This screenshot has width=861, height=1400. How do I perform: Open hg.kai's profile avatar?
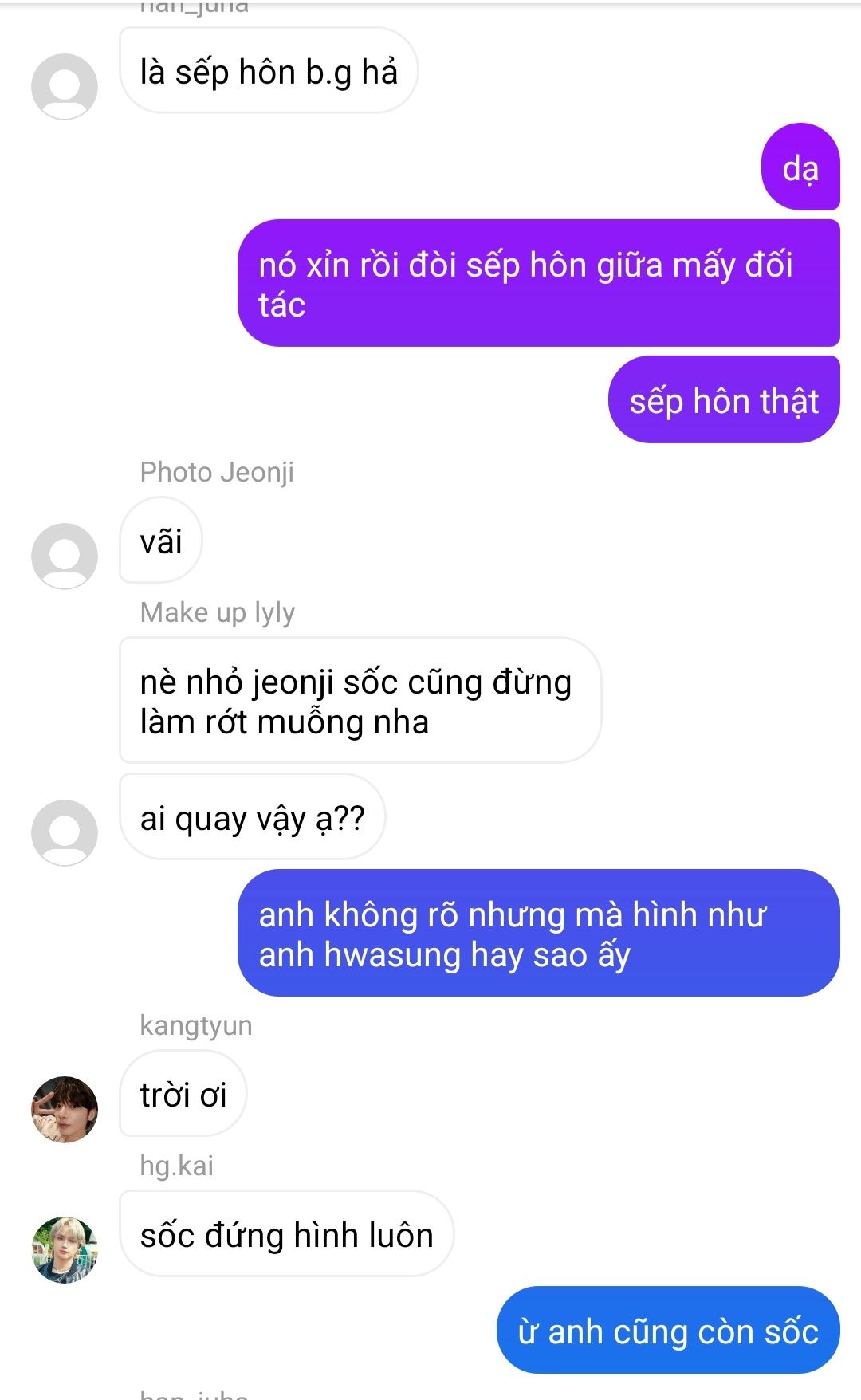pyautogui.click(x=65, y=1249)
